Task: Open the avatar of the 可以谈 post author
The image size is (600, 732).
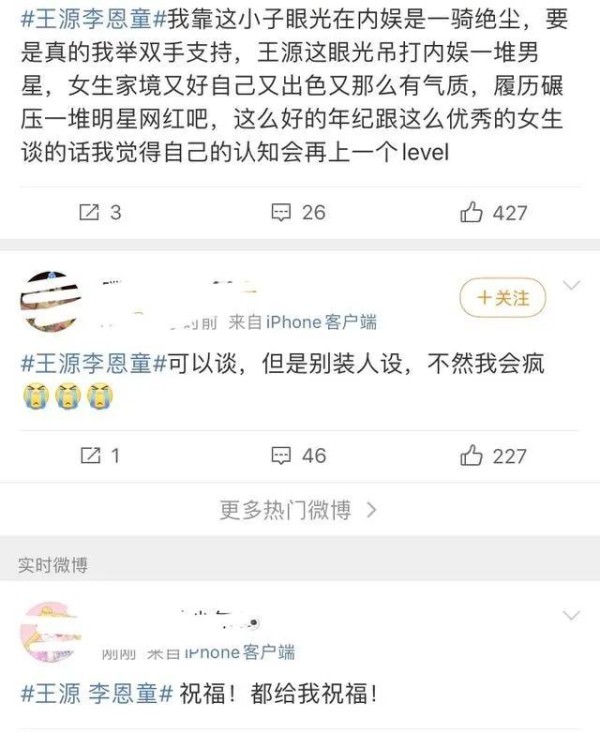Action: click(x=50, y=300)
